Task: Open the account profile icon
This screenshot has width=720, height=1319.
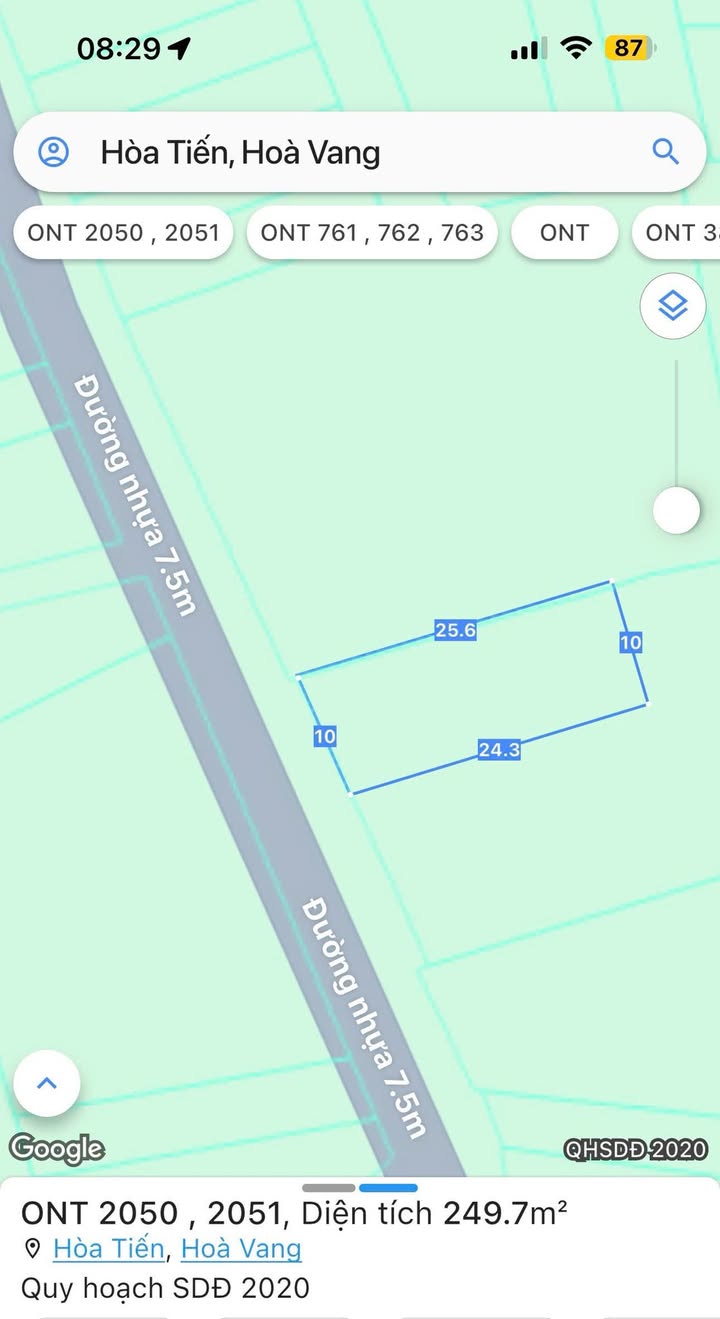Action: pyautogui.click(x=53, y=152)
